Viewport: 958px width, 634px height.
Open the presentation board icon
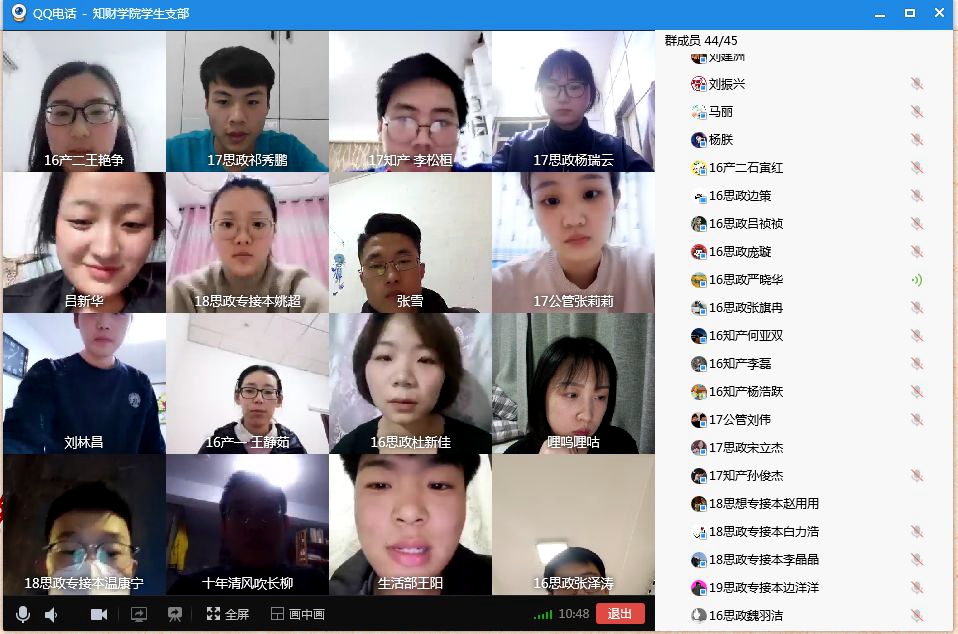tap(175, 614)
